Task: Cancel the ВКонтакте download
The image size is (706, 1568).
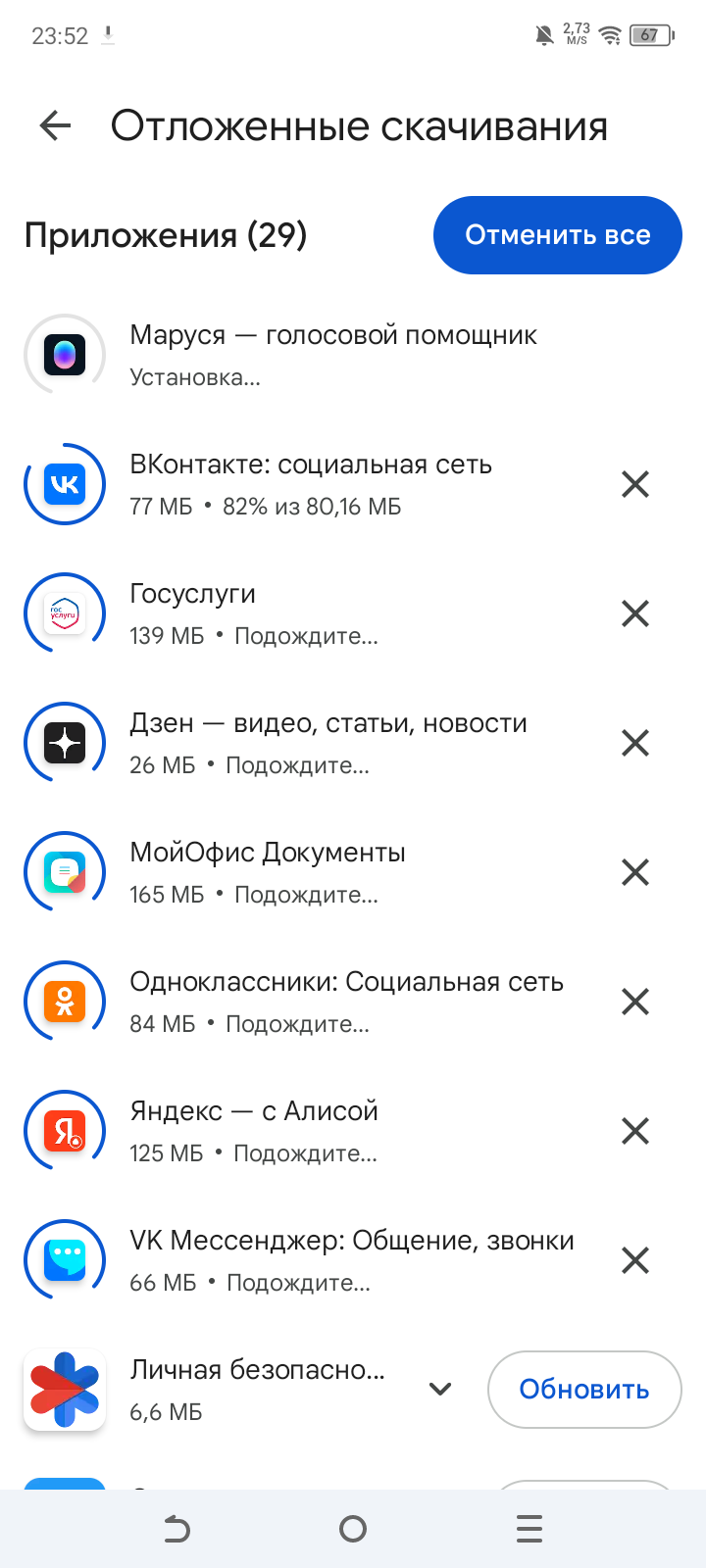Action: click(635, 484)
